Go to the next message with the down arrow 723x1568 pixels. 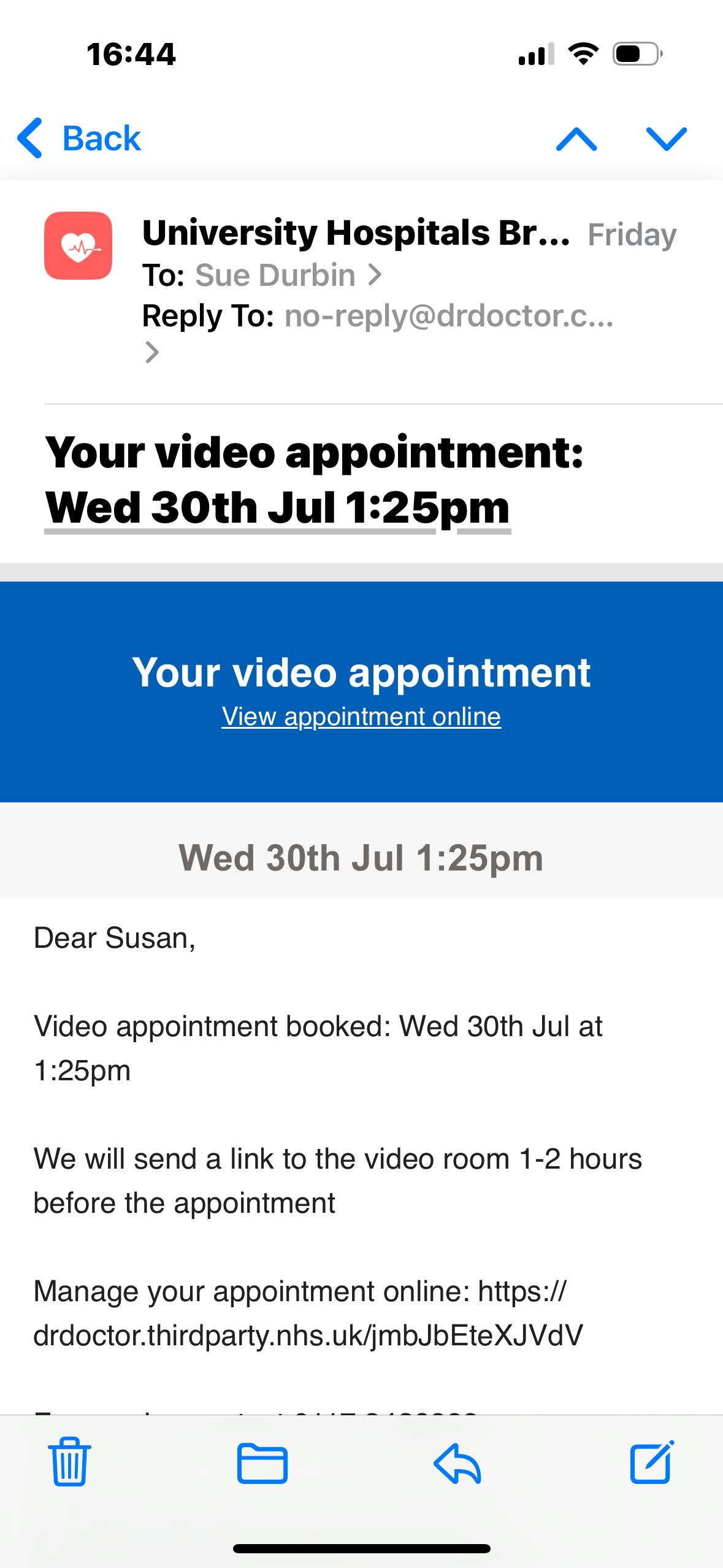click(x=667, y=139)
